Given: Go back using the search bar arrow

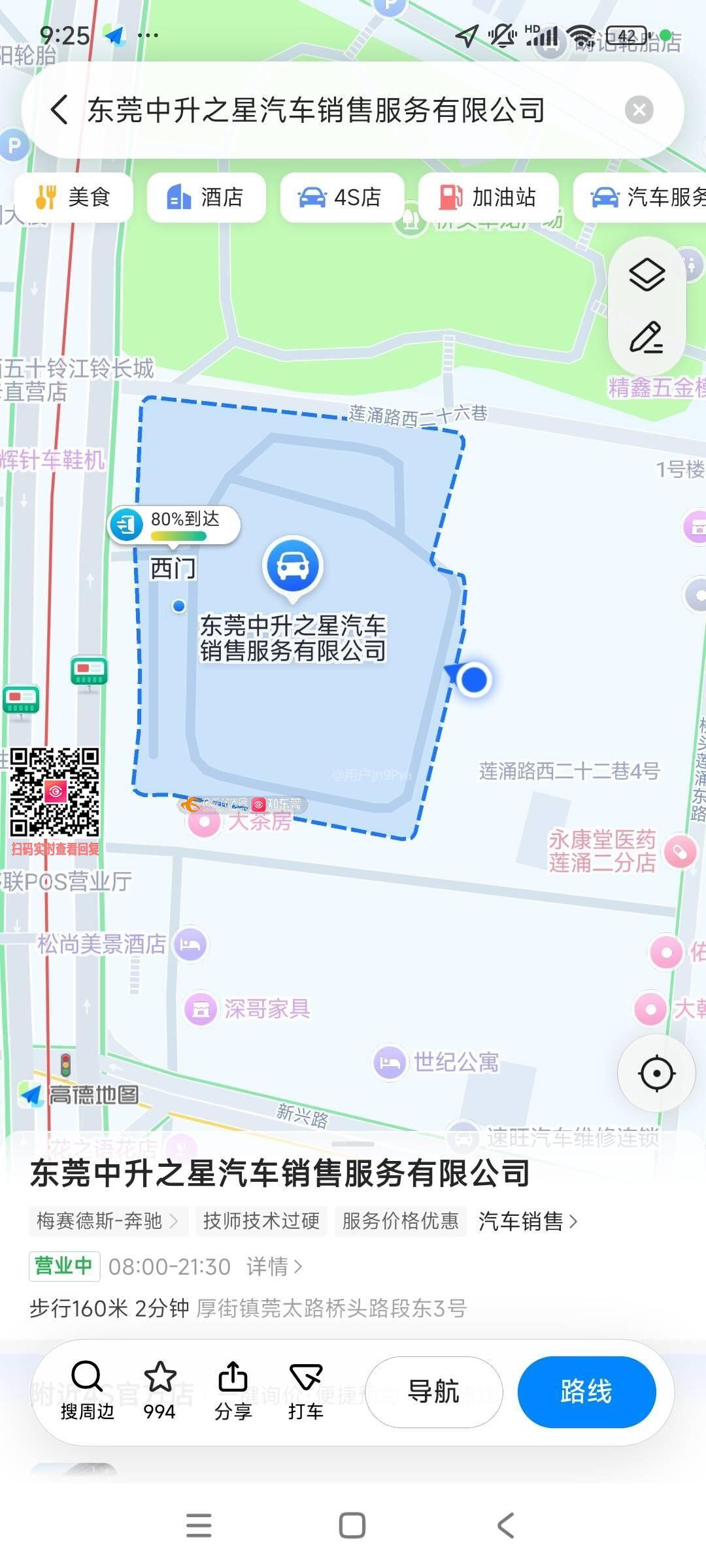Looking at the screenshot, I should point(59,109).
